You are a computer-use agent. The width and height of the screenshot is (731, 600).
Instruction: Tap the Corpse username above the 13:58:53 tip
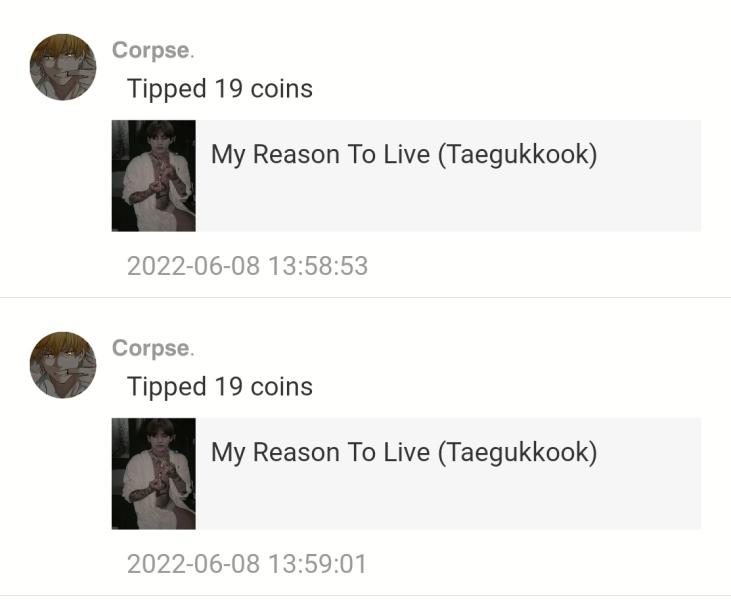[x=151, y=50]
